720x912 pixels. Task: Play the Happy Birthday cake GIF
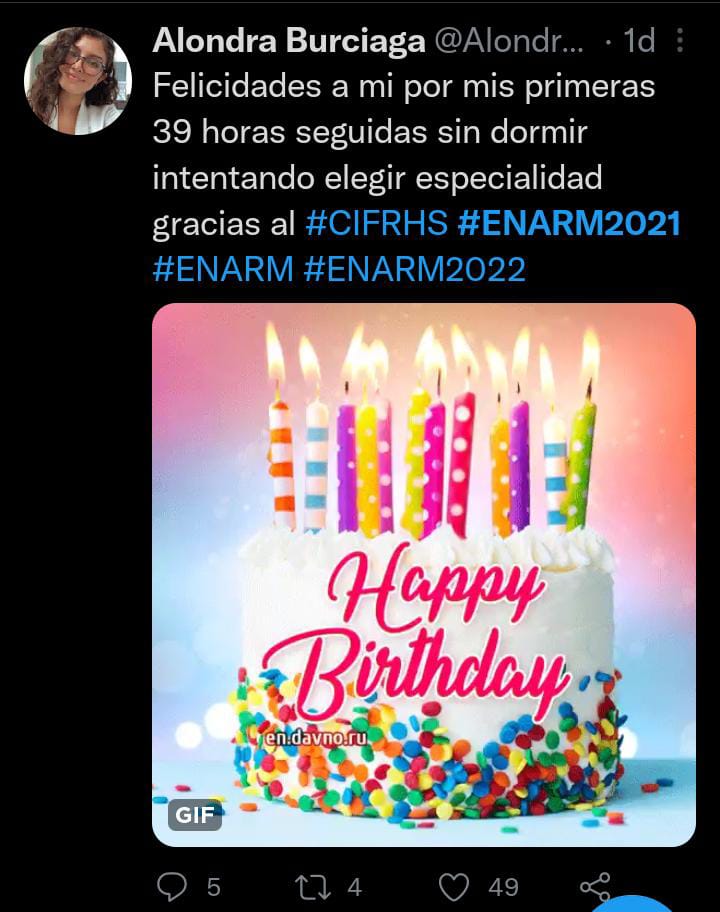424,575
